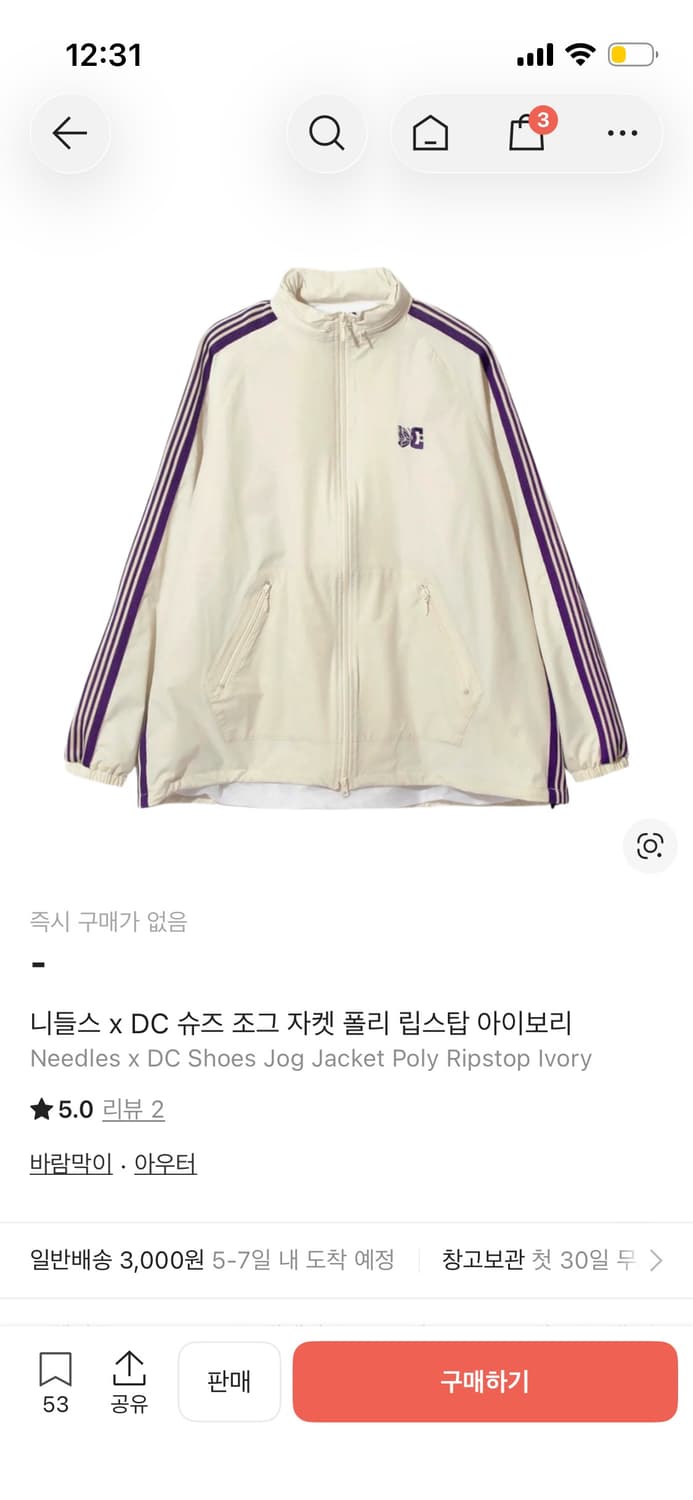The height and width of the screenshot is (1500, 693).
Task: Bookmark this jacket
Action: (x=55, y=1382)
